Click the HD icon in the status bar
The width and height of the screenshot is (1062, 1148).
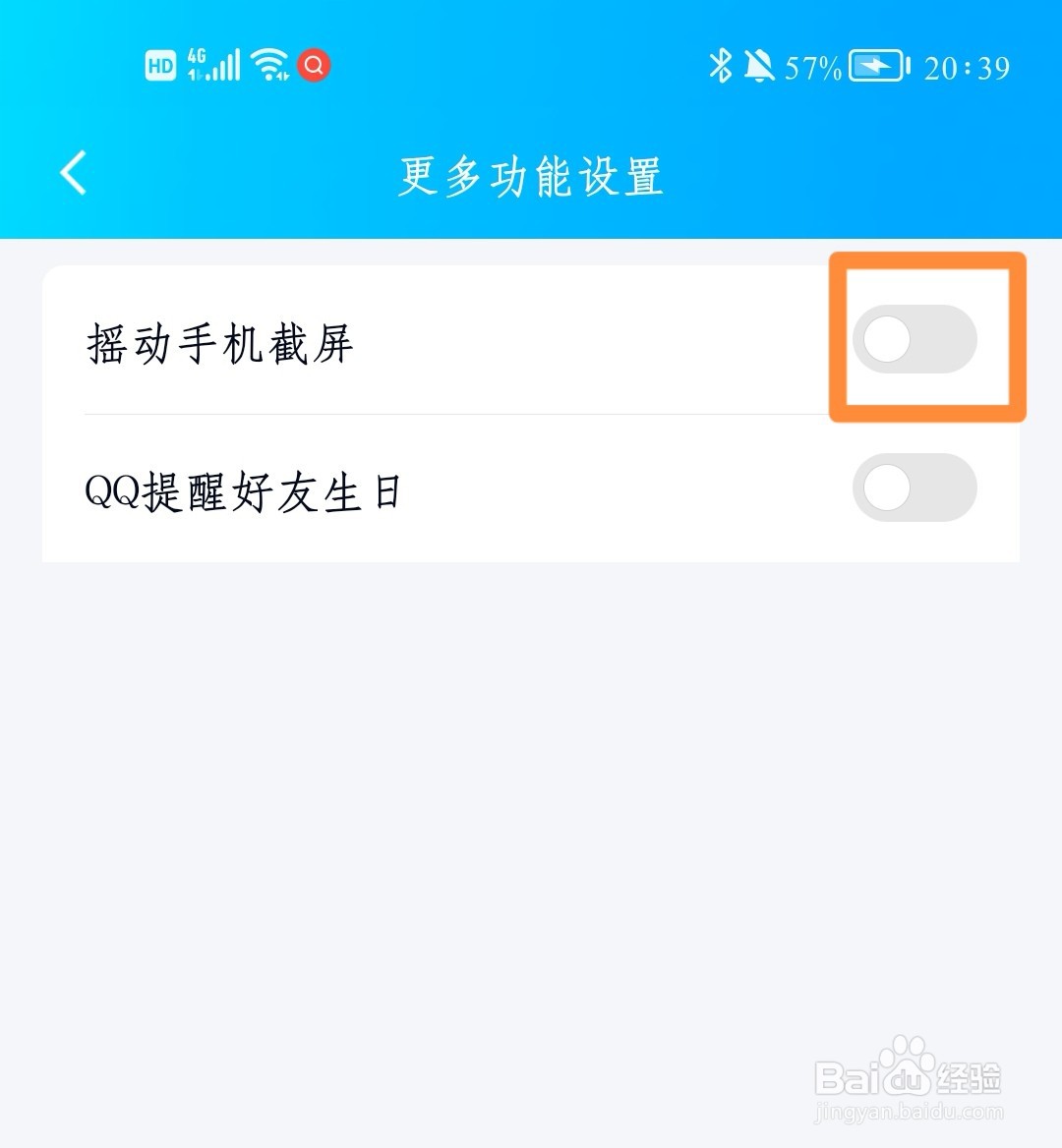pyautogui.click(x=159, y=64)
